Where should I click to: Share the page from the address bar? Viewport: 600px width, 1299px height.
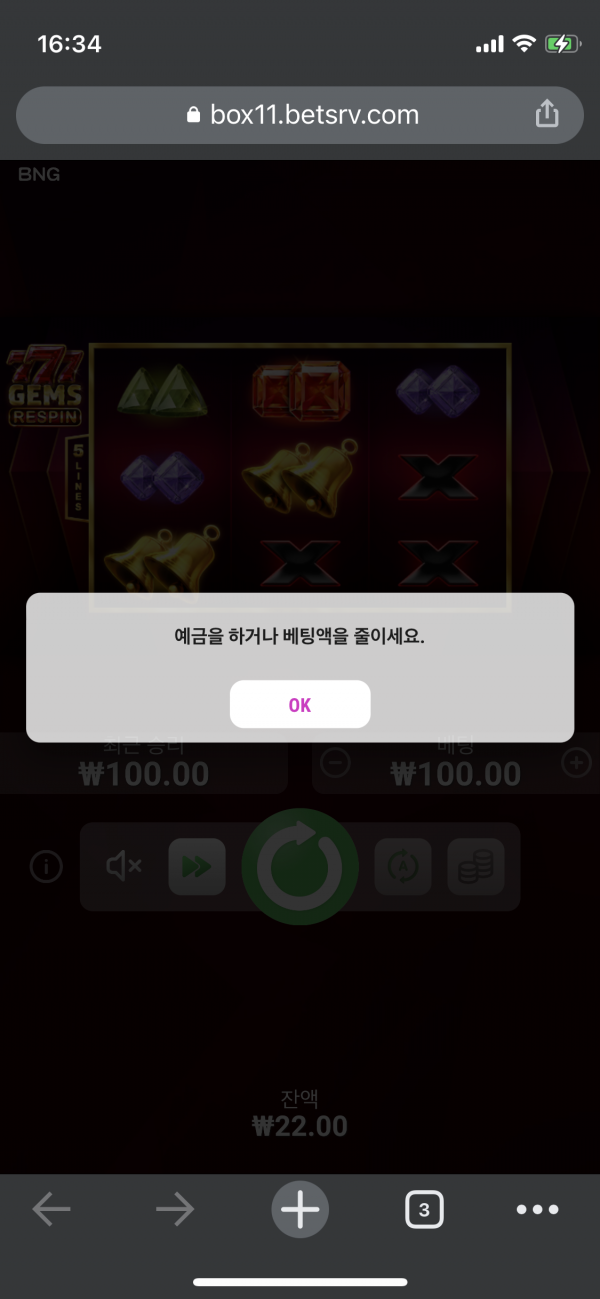pos(547,115)
